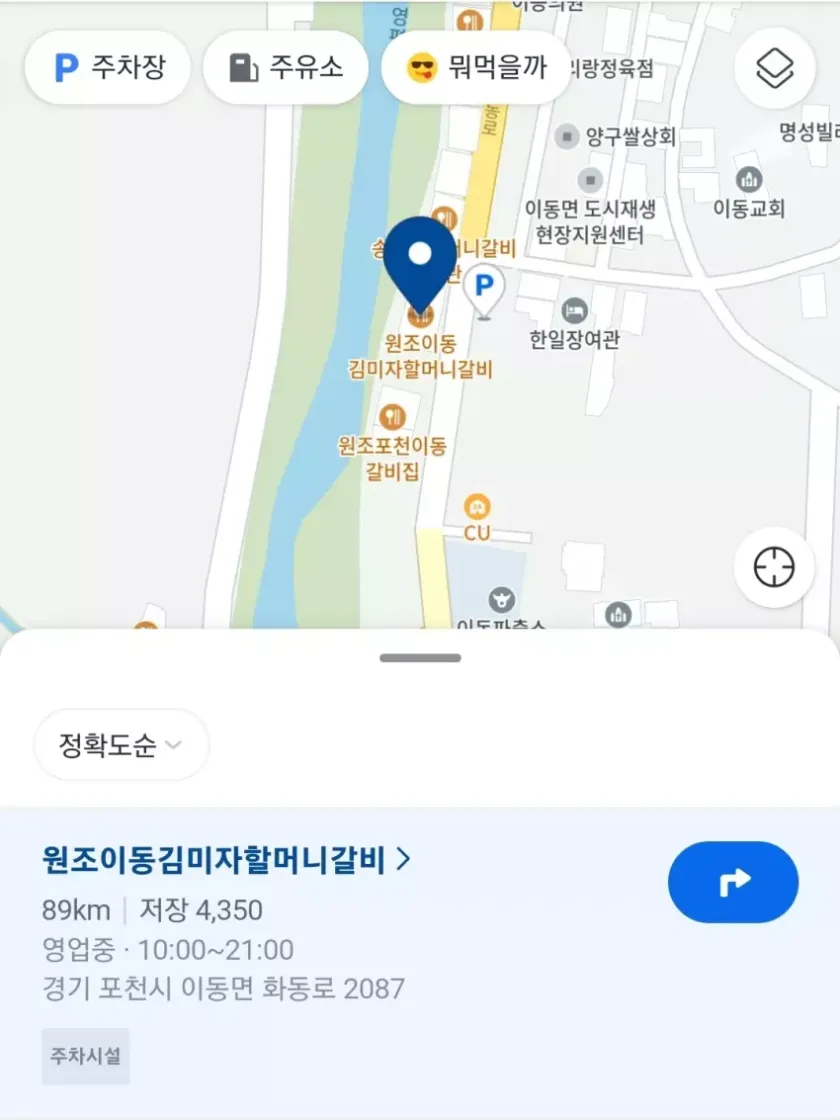Open the map layers button

774,68
